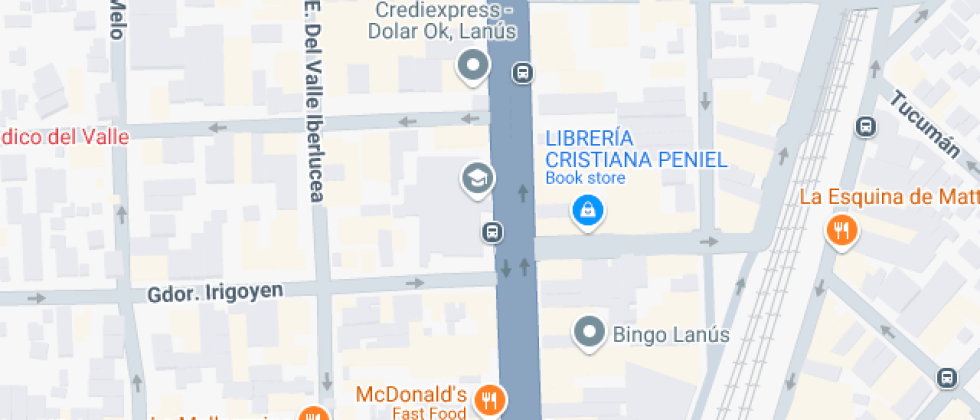Select the La Esquina de Matt restaurant marker
Viewport: 980px width, 420px height.
click(x=842, y=231)
